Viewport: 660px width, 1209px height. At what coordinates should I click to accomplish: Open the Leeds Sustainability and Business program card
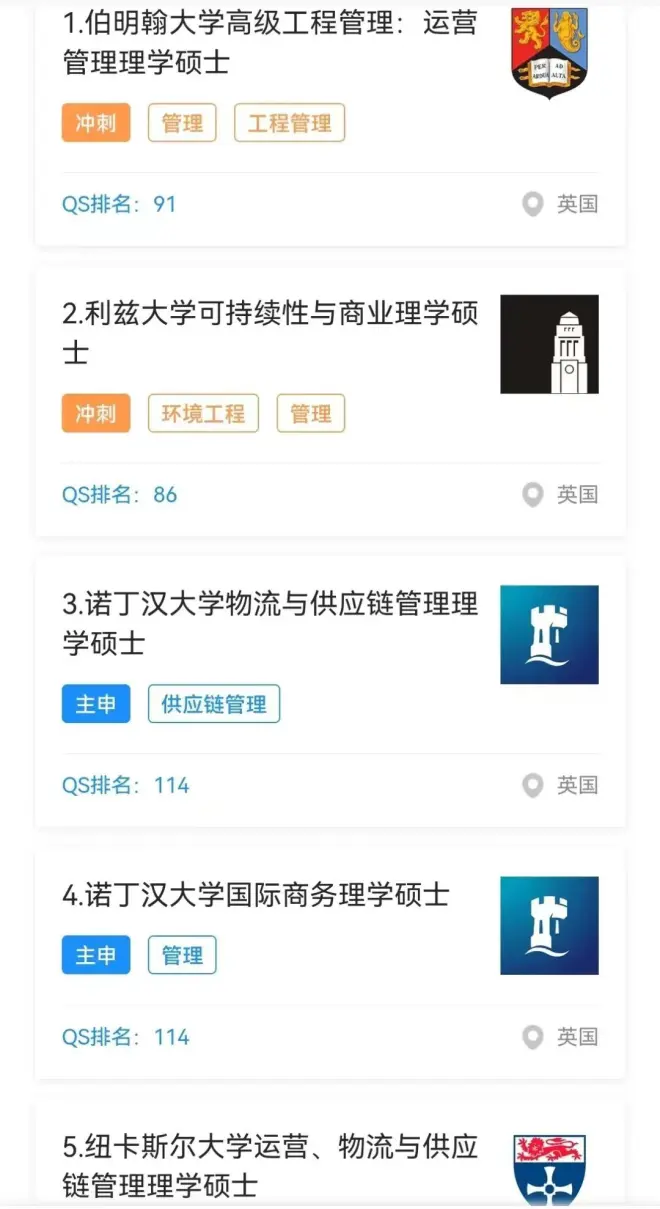(330, 402)
